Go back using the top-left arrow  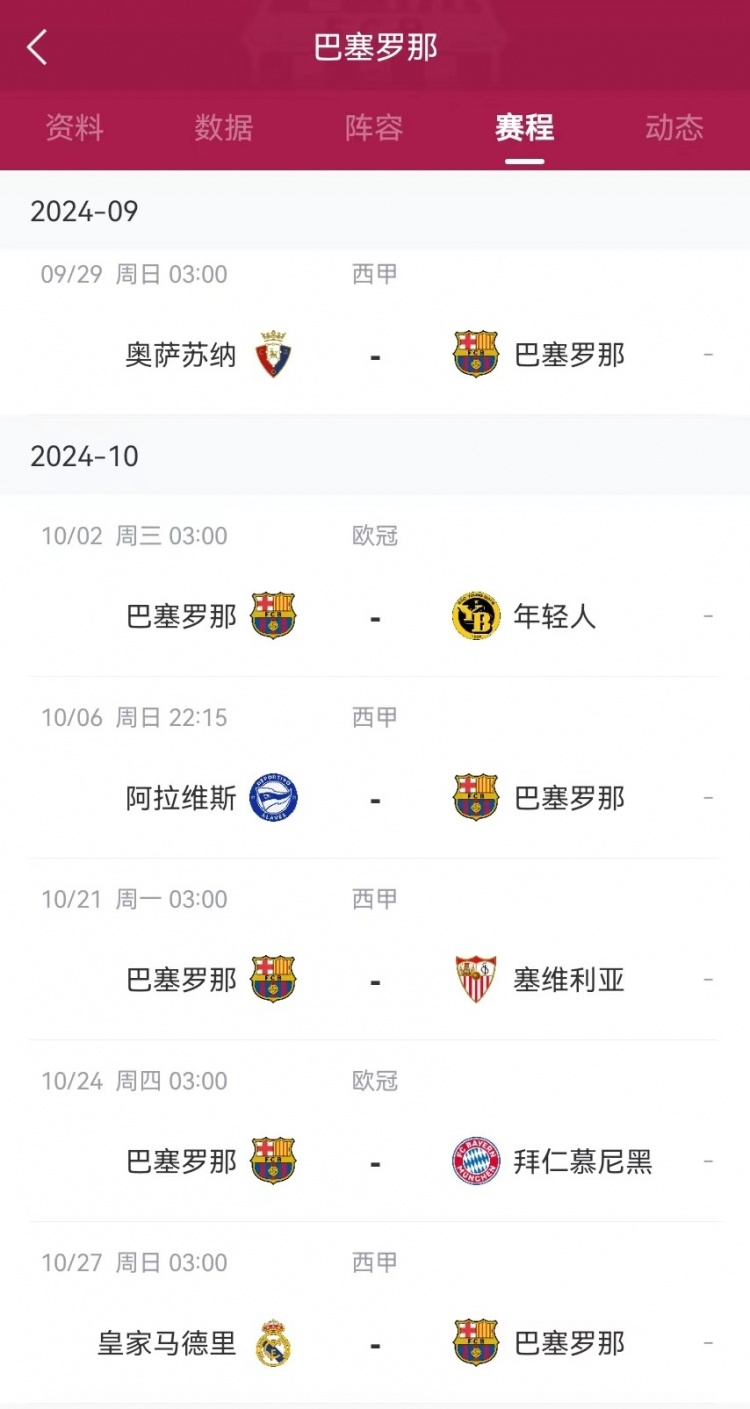pos(37,47)
